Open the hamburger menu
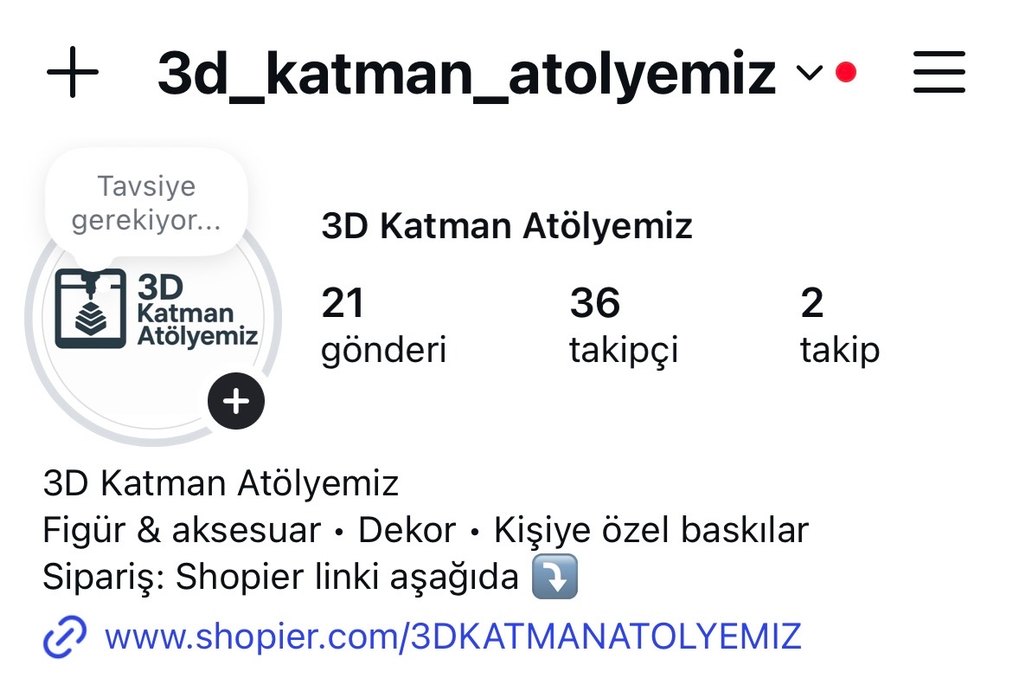The width and height of the screenshot is (1012, 678). point(939,74)
